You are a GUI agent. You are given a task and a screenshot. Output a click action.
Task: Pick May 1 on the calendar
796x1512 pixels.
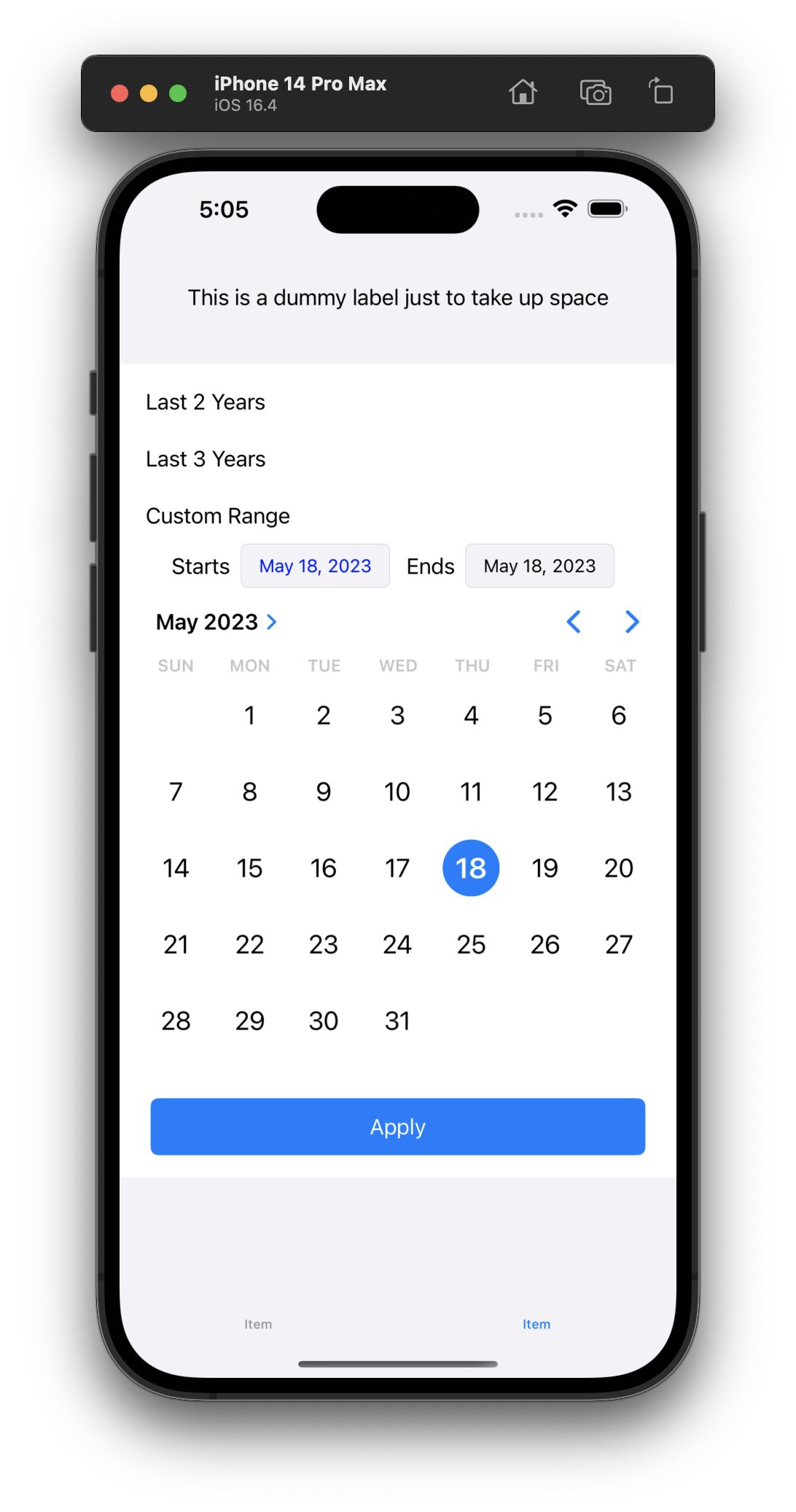pyautogui.click(x=249, y=716)
